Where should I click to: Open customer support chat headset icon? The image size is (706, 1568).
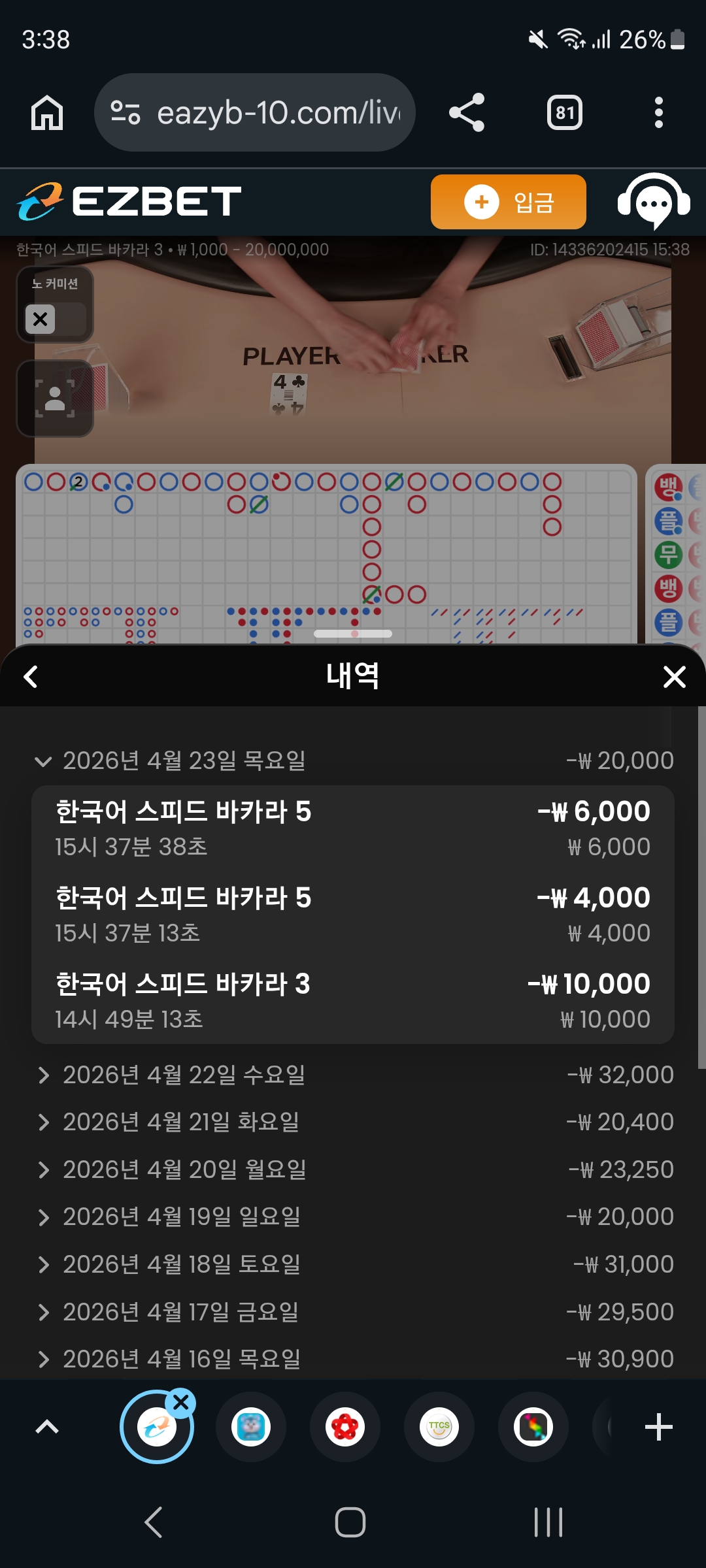tap(654, 202)
